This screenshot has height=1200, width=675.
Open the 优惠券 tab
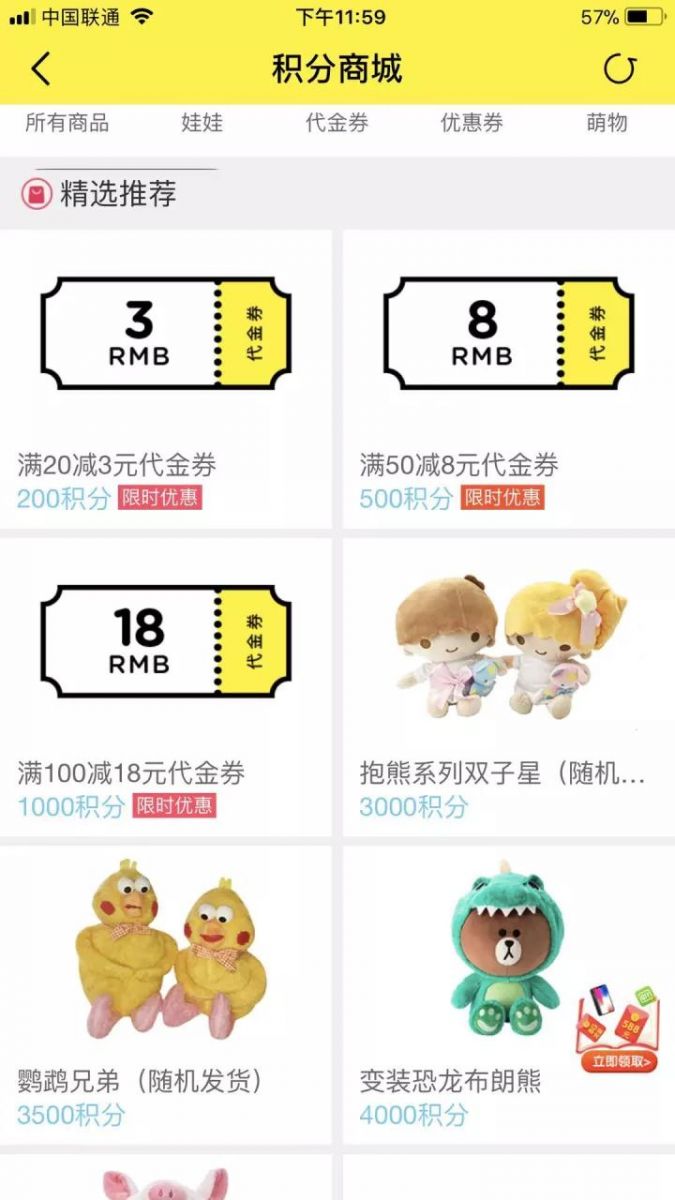pyautogui.click(x=472, y=123)
